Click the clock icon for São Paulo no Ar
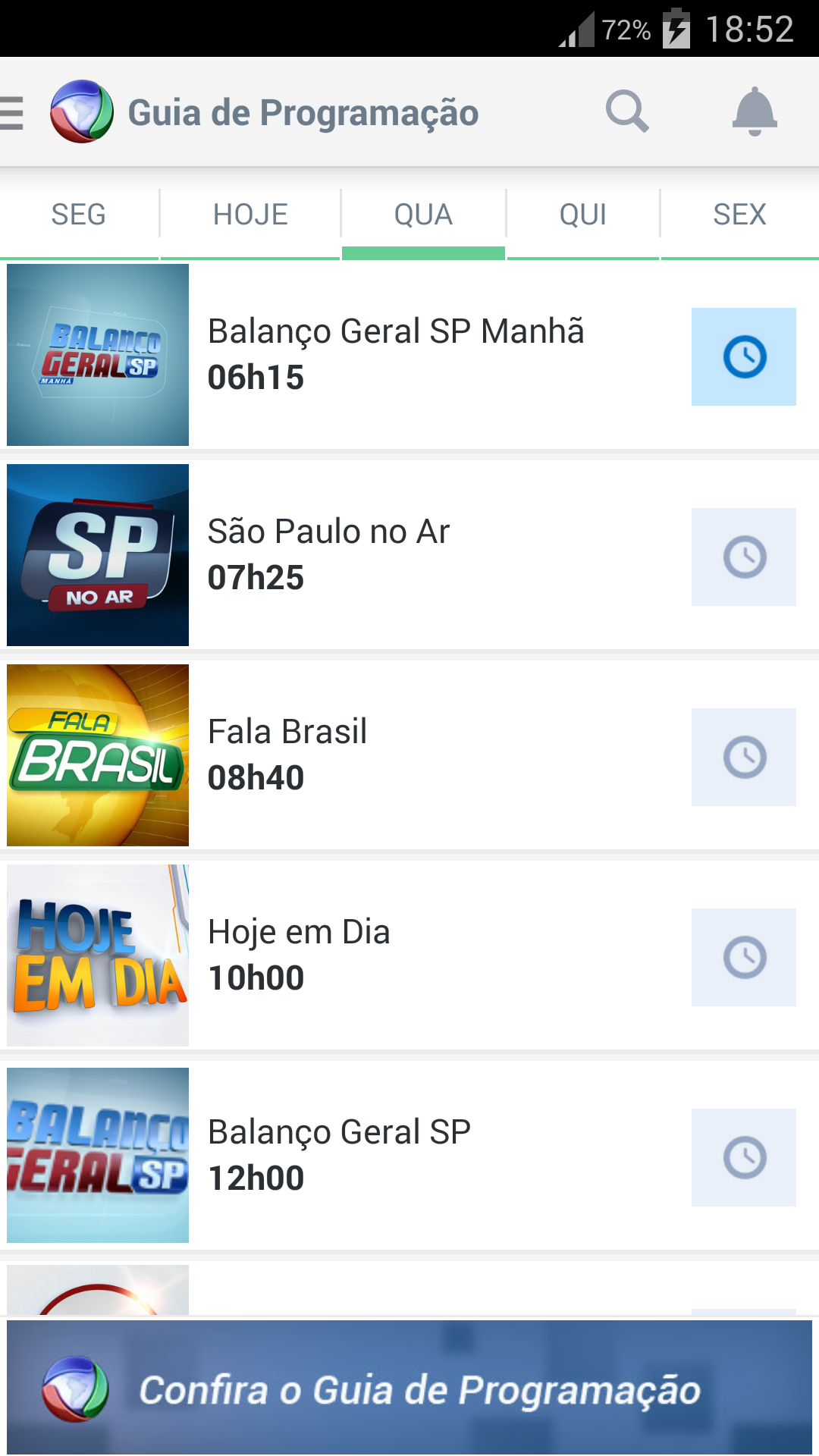Image resolution: width=819 pixels, height=1456 pixels. 743,557
